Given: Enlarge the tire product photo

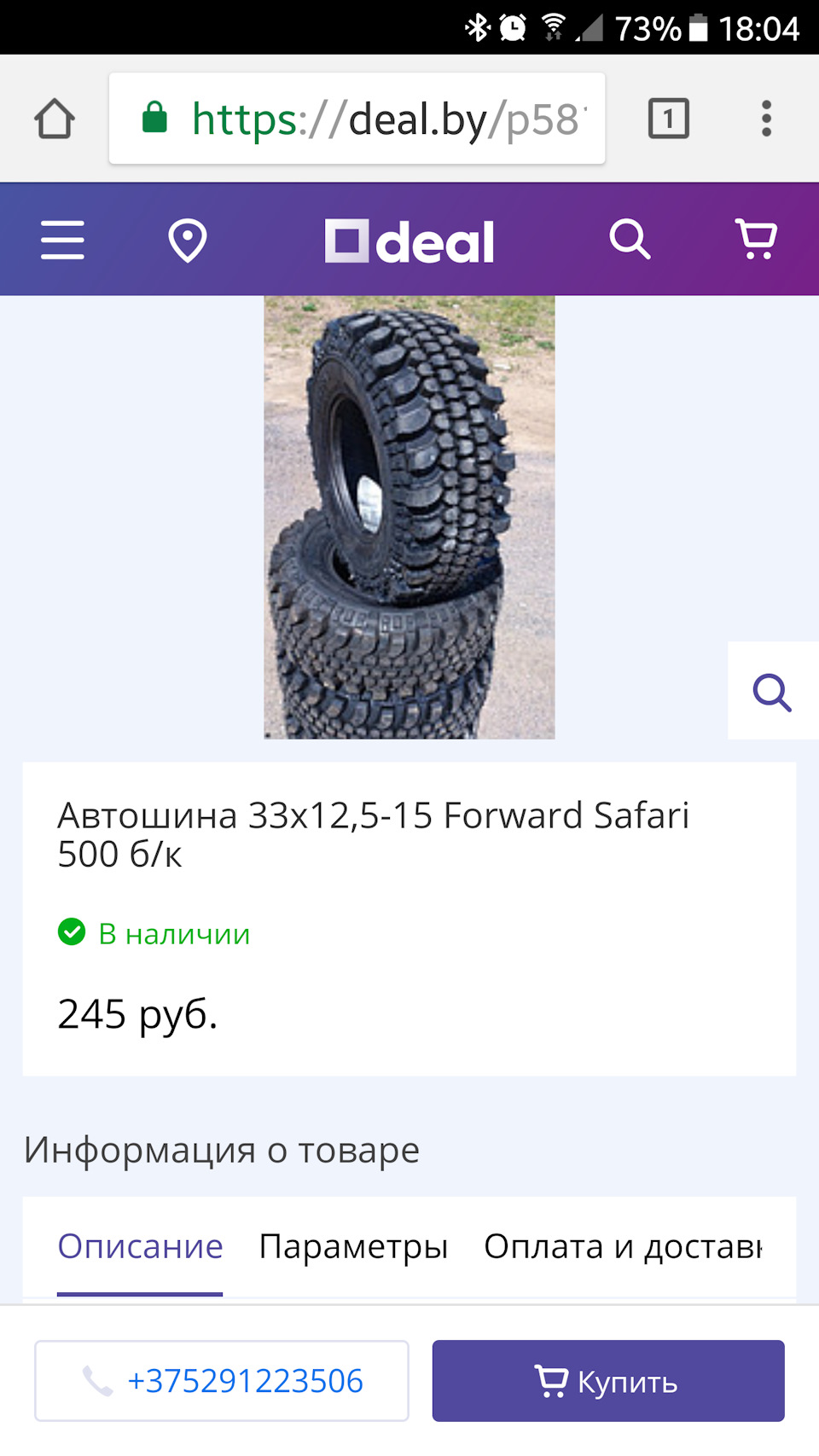Looking at the screenshot, I should pos(409,517).
